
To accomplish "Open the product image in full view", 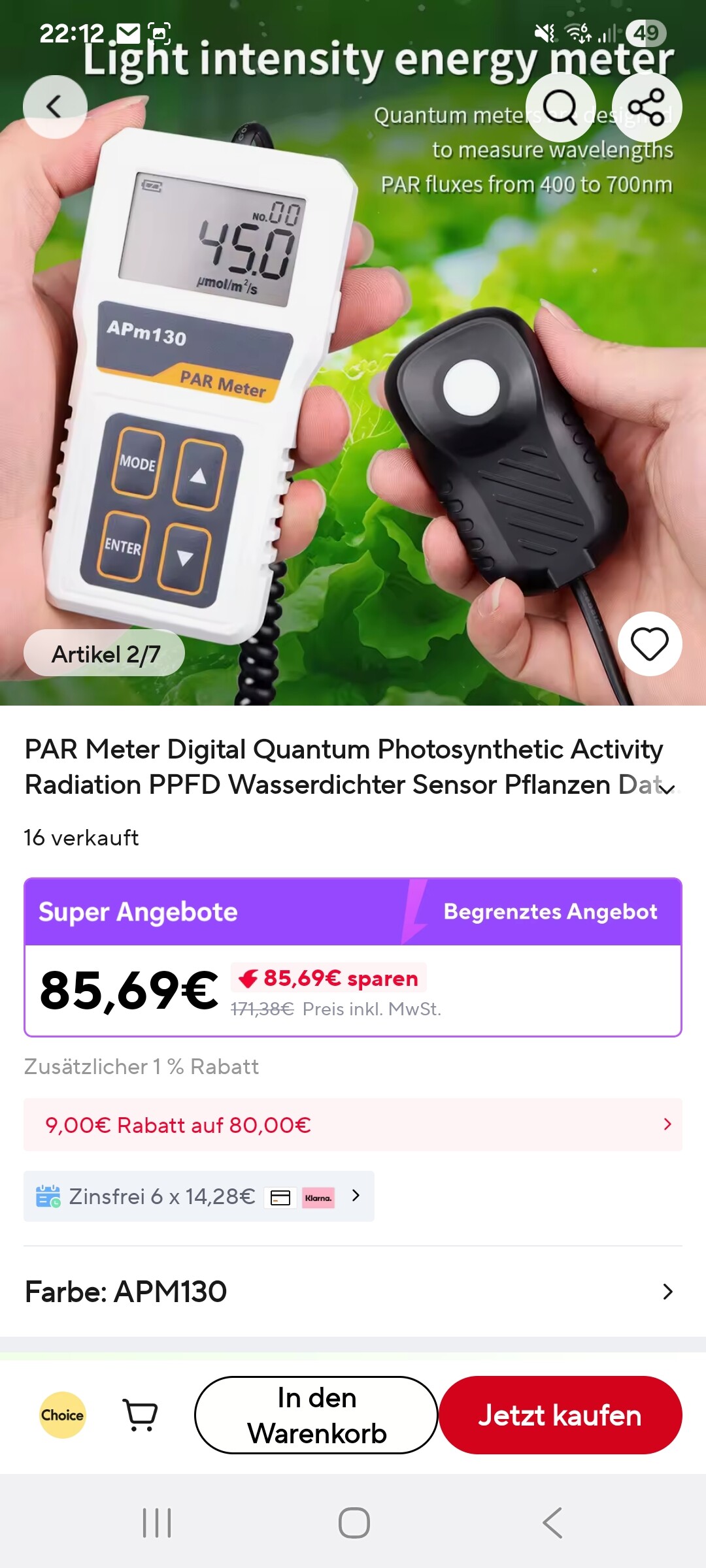I will (353, 392).
